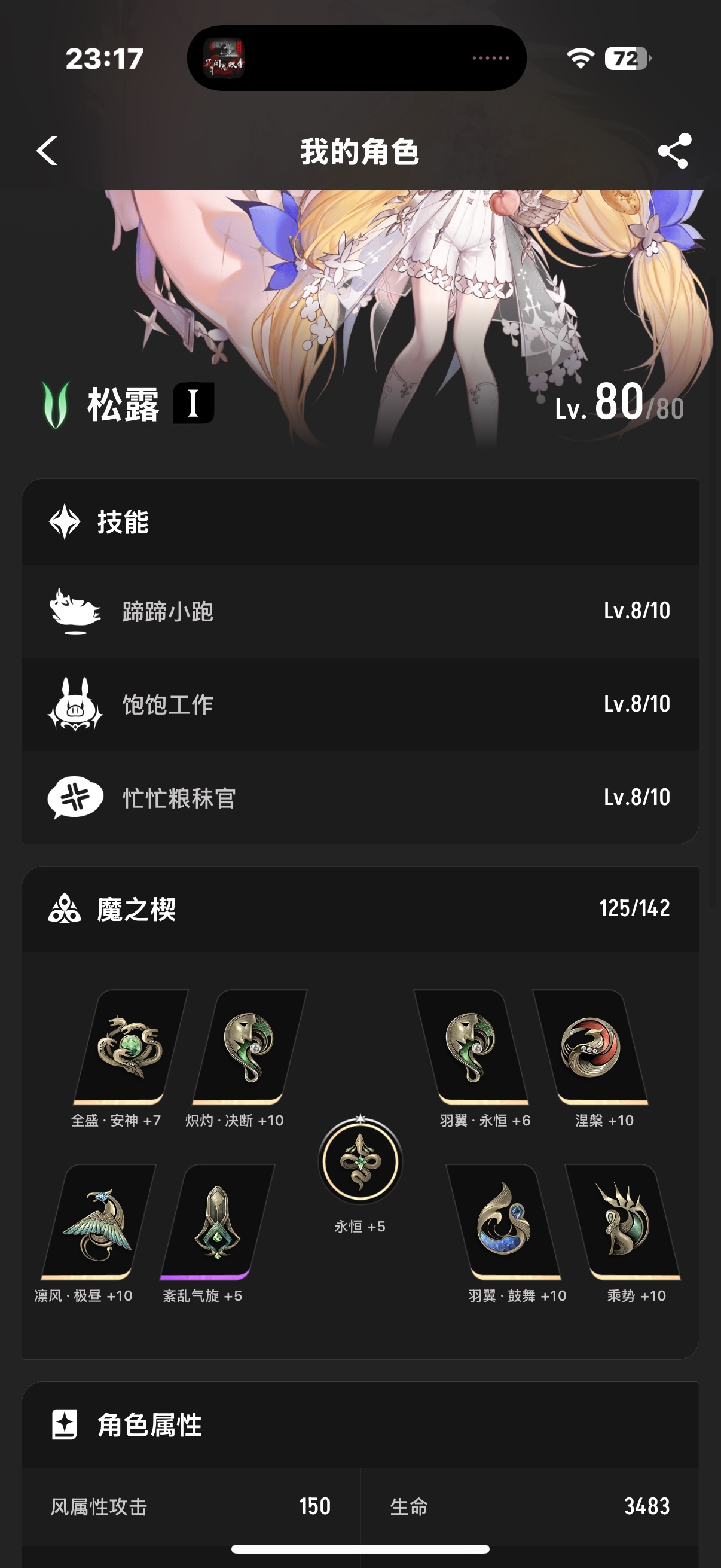The width and height of the screenshot is (721, 1568).
Task: Open the central 永恒 +5 wedge
Action: pos(360,1161)
